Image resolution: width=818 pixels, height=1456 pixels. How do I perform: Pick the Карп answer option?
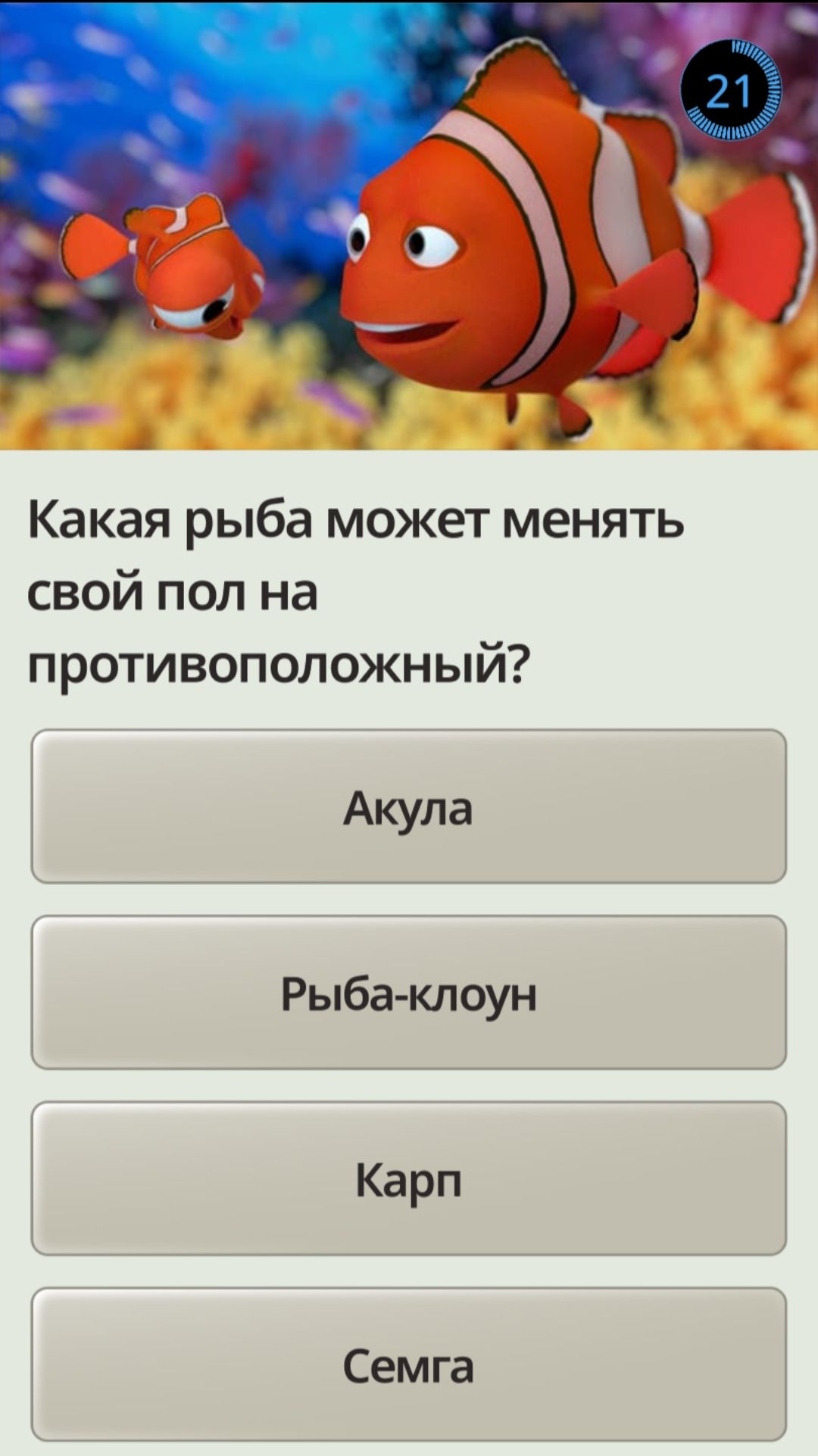[x=409, y=1179]
